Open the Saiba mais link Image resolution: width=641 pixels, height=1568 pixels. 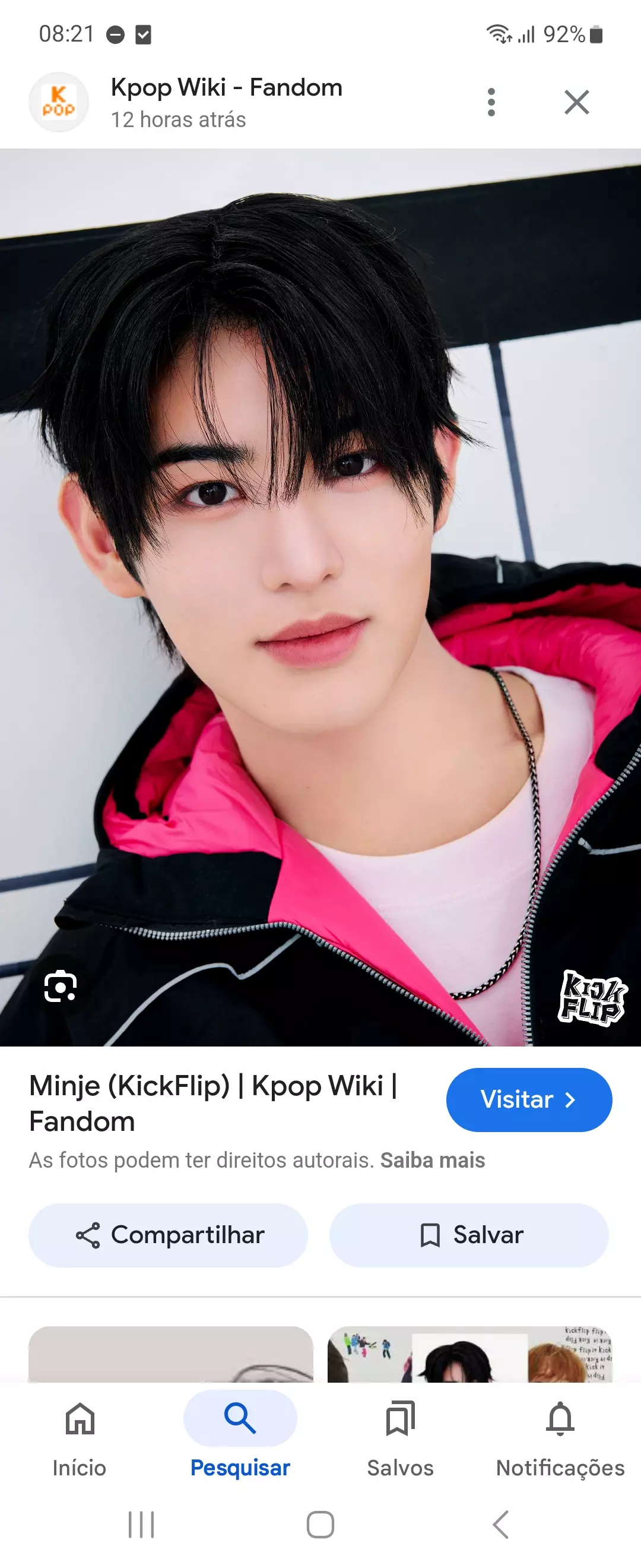pos(433,1160)
